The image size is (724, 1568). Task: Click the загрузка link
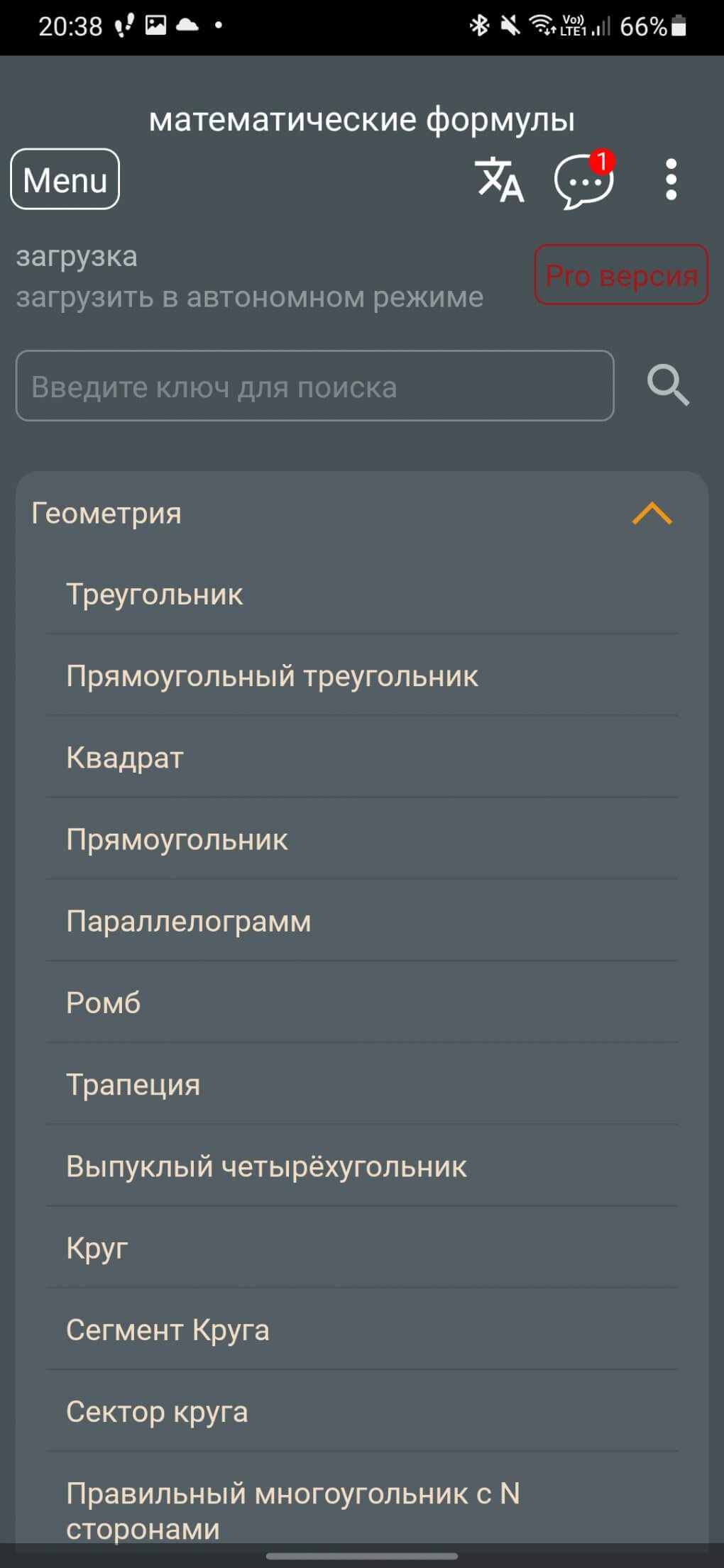click(x=77, y=255)
